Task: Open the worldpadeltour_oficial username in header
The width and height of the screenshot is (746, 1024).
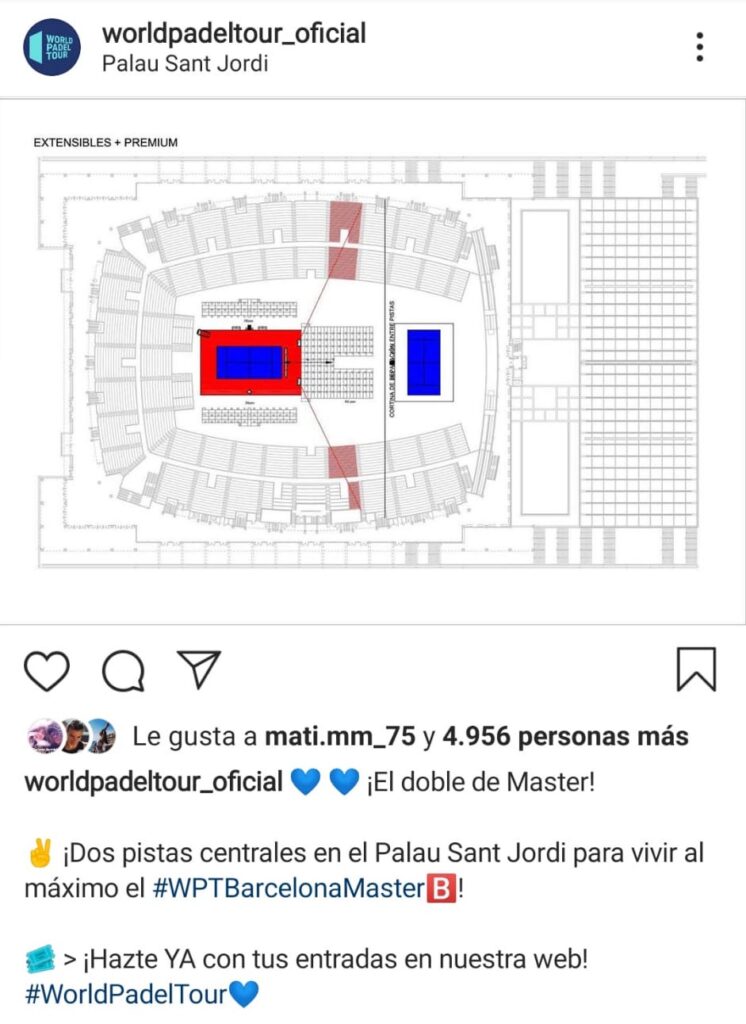Action: pos(234,33)
